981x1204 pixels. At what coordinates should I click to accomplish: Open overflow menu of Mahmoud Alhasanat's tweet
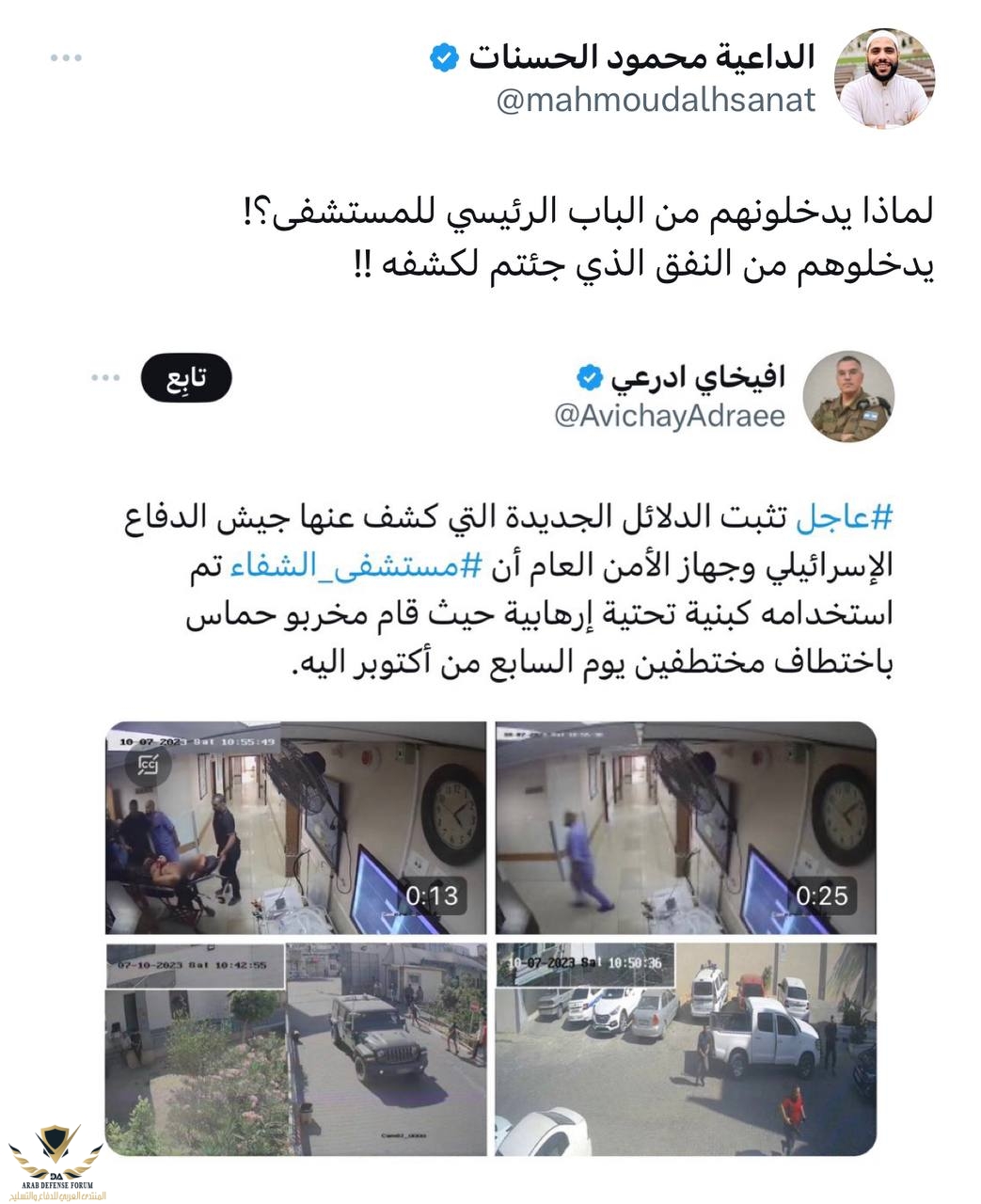[x=66, y=58]
